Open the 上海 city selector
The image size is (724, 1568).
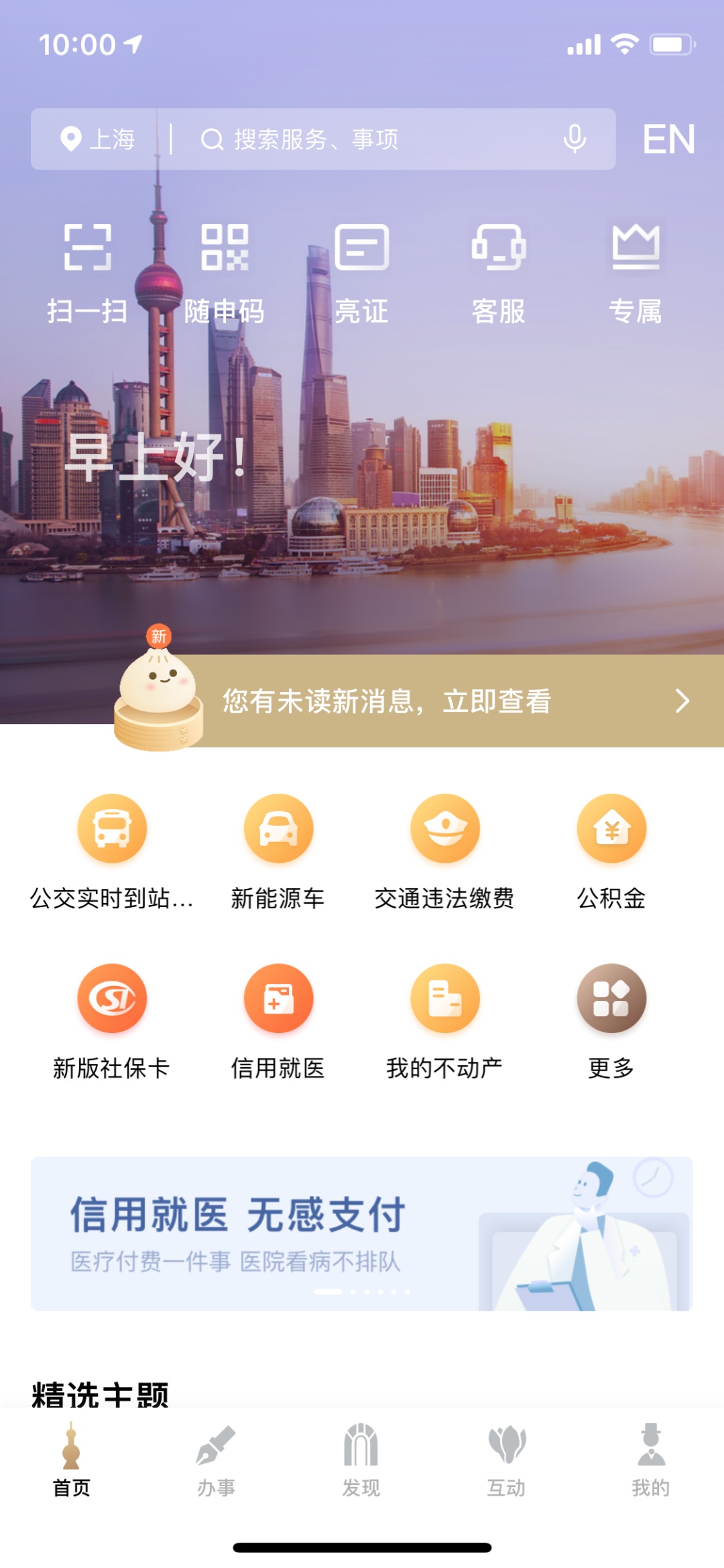point(98,139)
